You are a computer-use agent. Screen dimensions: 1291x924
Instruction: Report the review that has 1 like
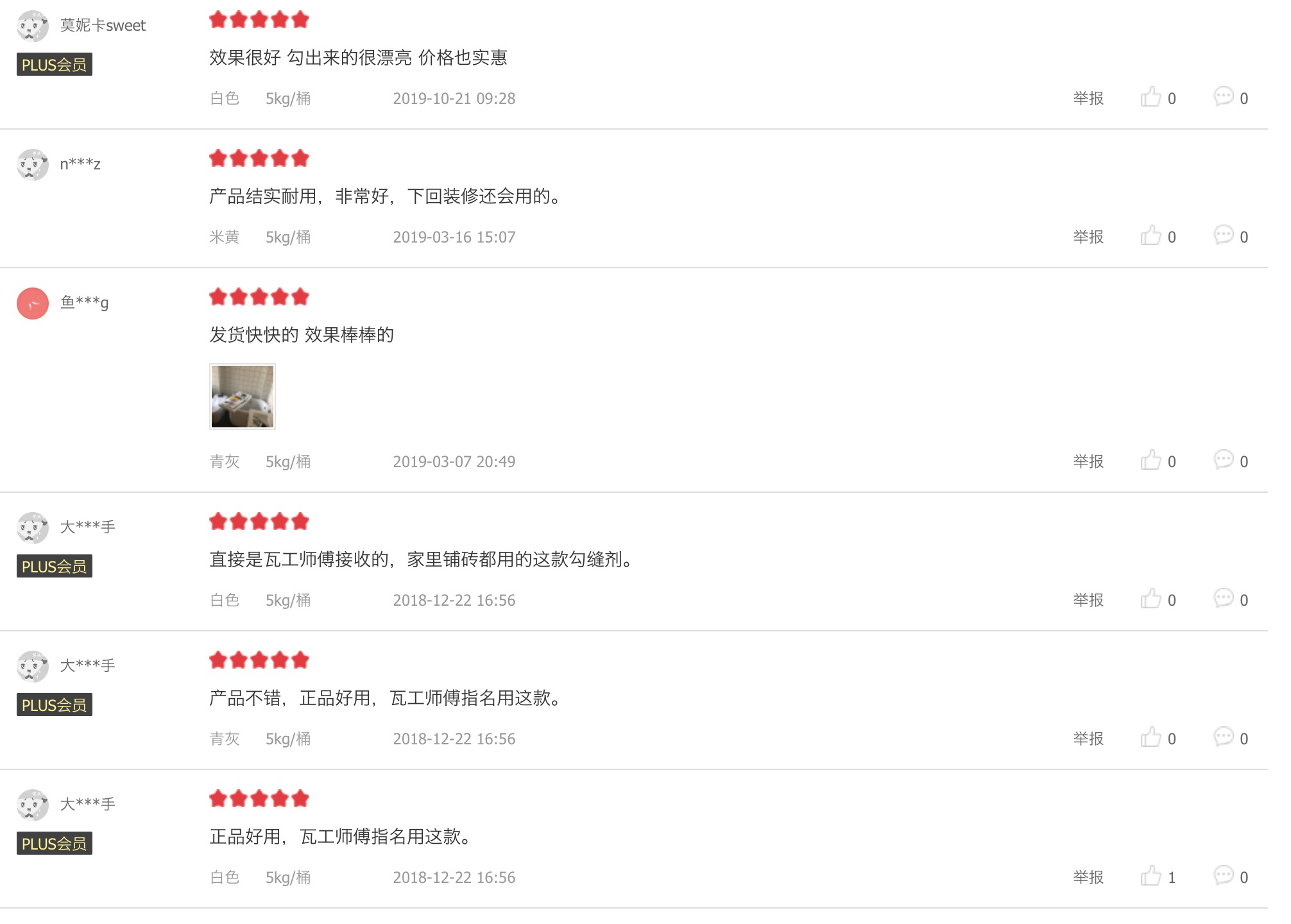pyautogui.click(x=1088, y=877)
